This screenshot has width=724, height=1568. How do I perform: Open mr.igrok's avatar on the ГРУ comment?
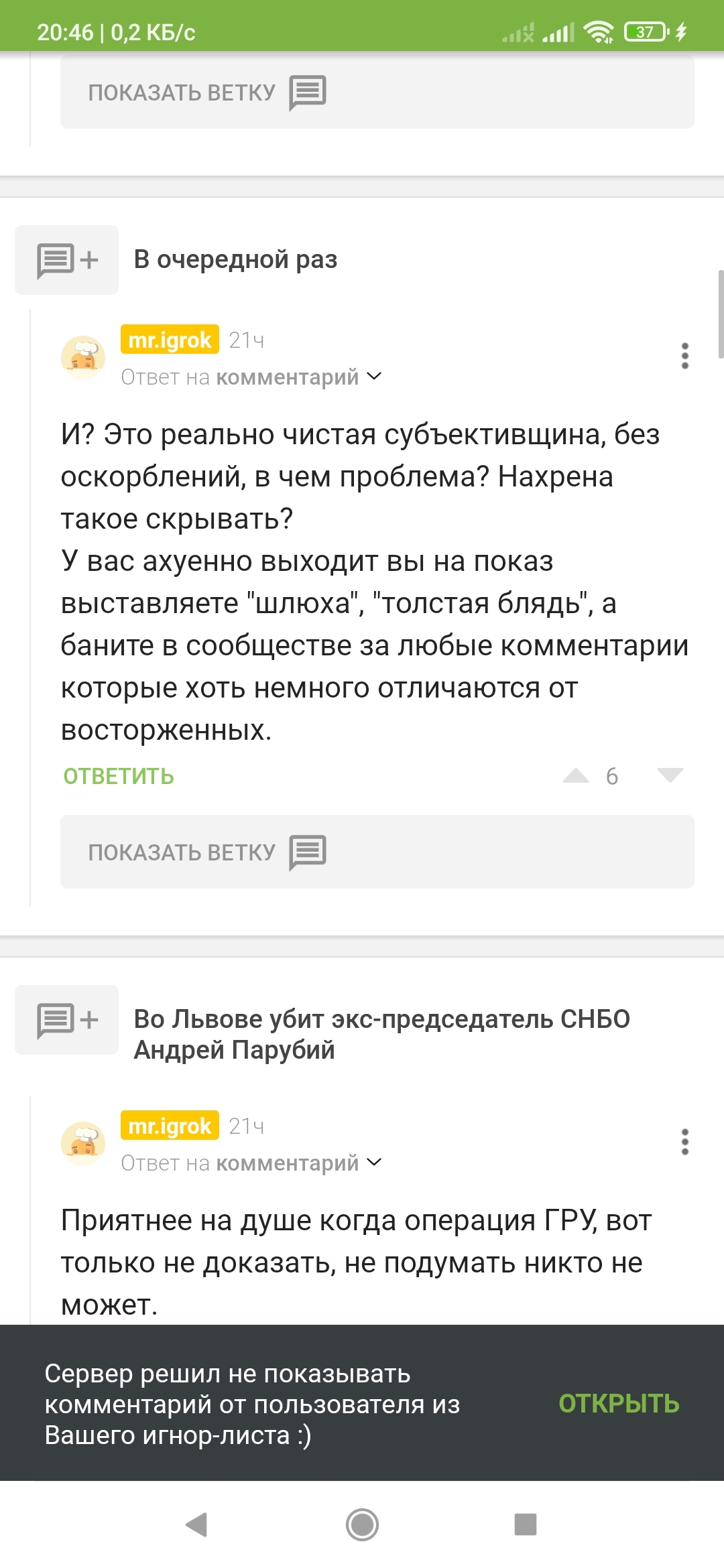point(83,1143)
